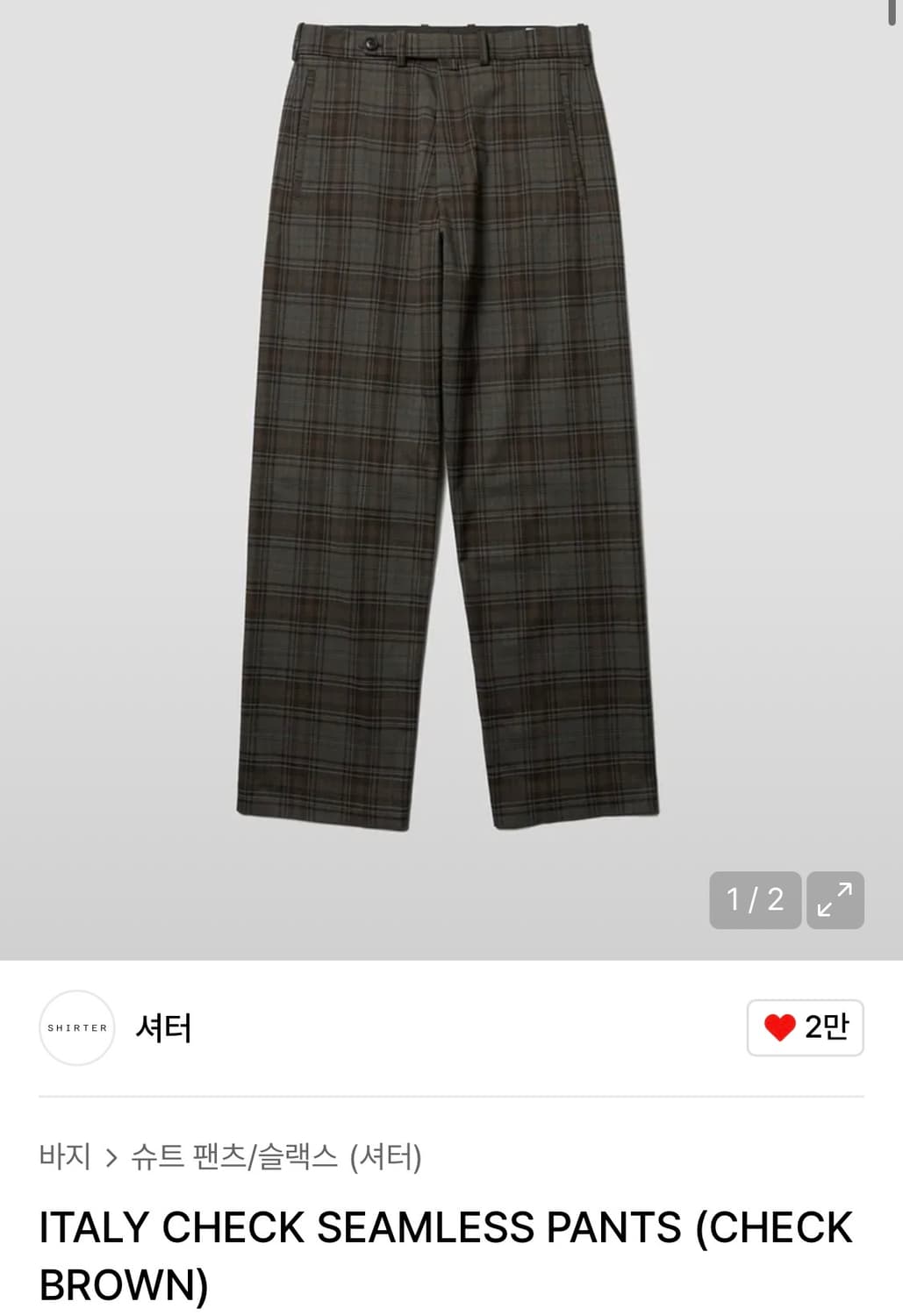Screen dimensions: 903x1316
Task: Click the SHIRTER logo mark next to 셔터
Action: point(77,1027)
